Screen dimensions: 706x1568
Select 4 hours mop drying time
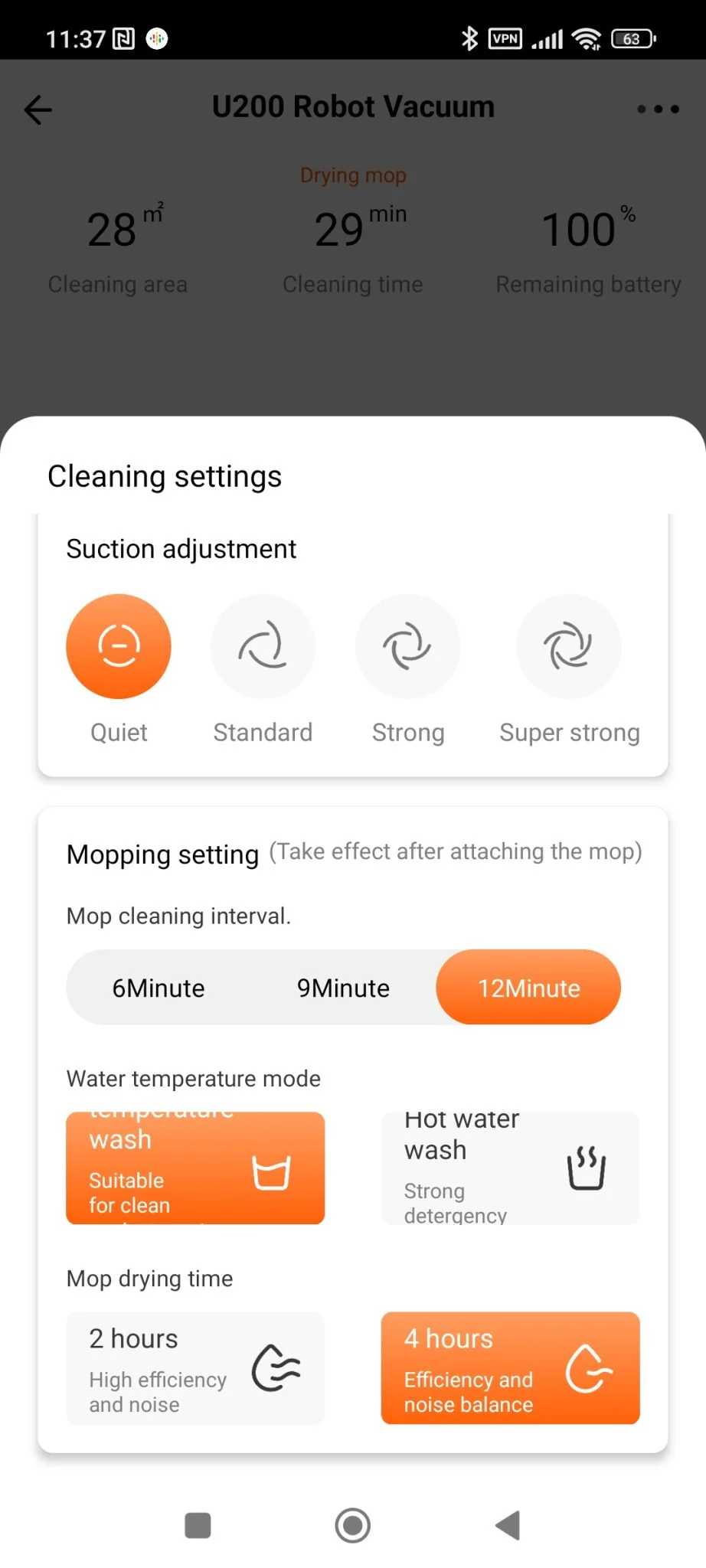click(510, 1368)
